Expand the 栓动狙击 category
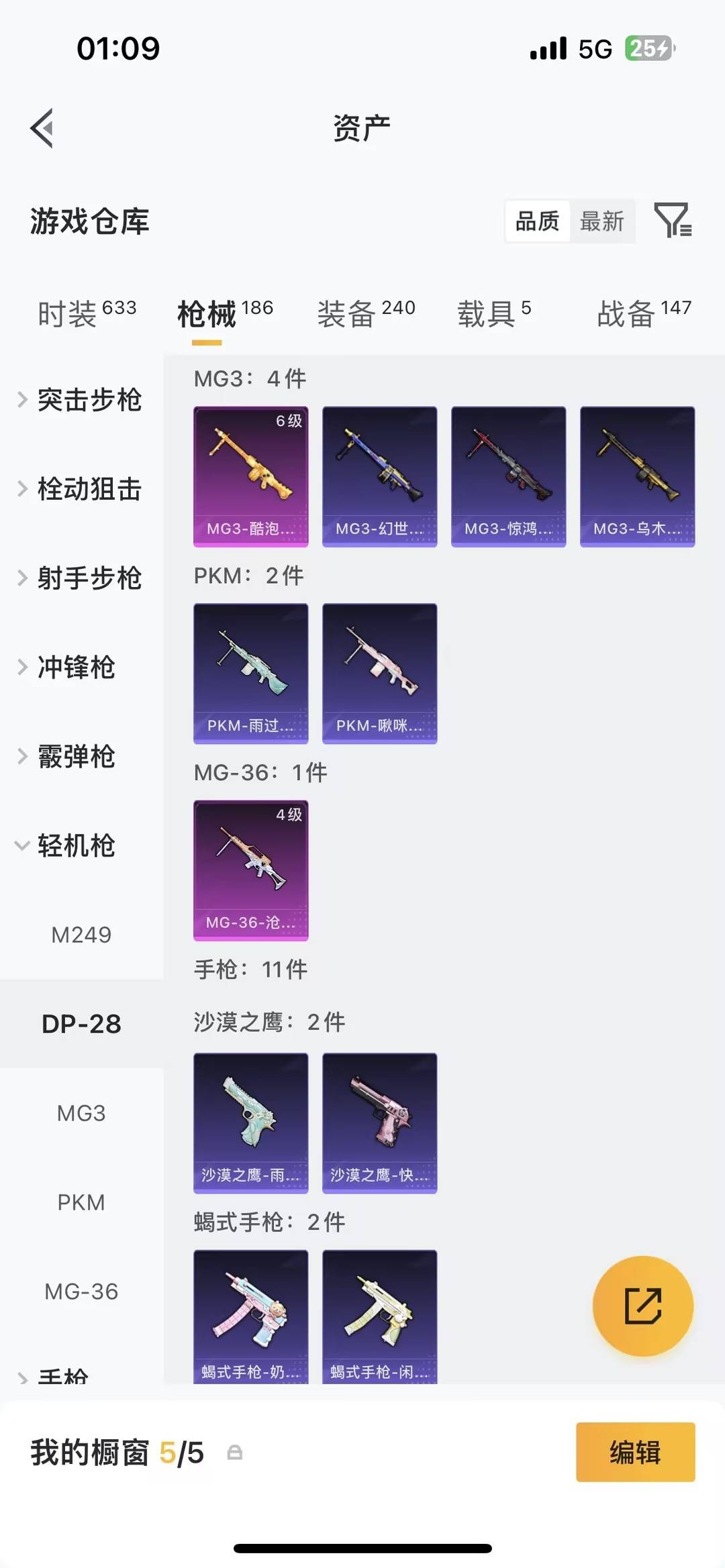Screen dimensions: 725x1568 [89, 490]
